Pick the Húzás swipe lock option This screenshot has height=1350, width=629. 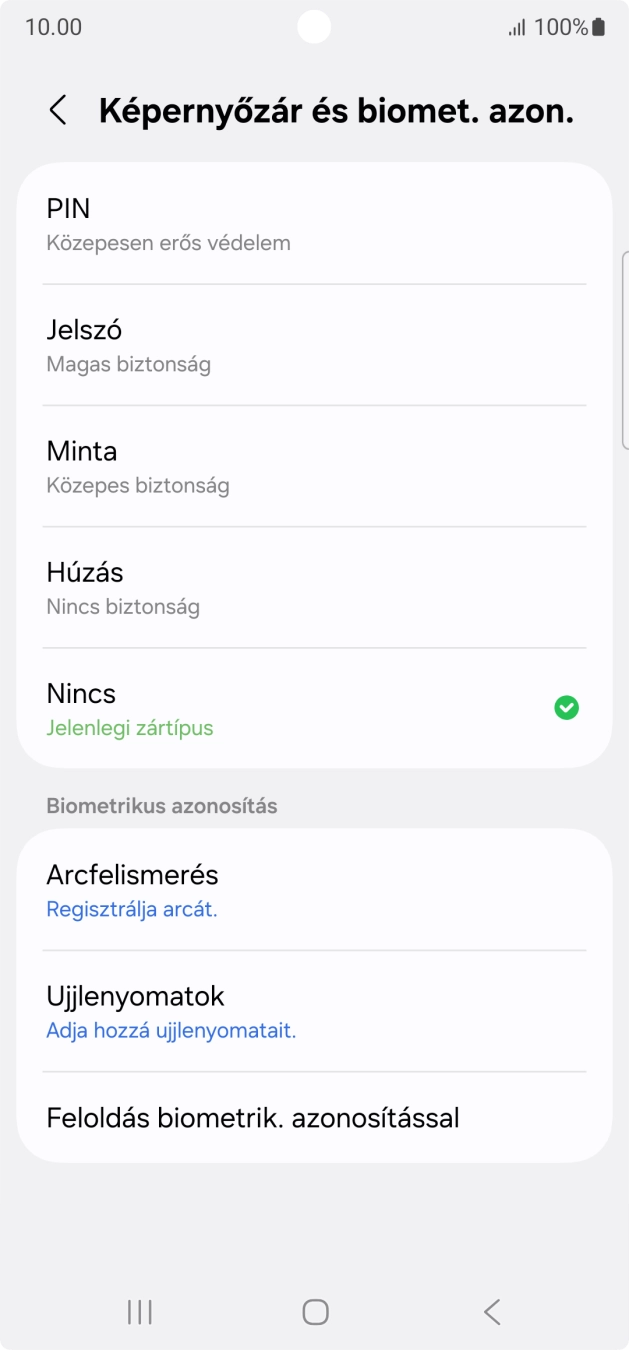point(314,588)
